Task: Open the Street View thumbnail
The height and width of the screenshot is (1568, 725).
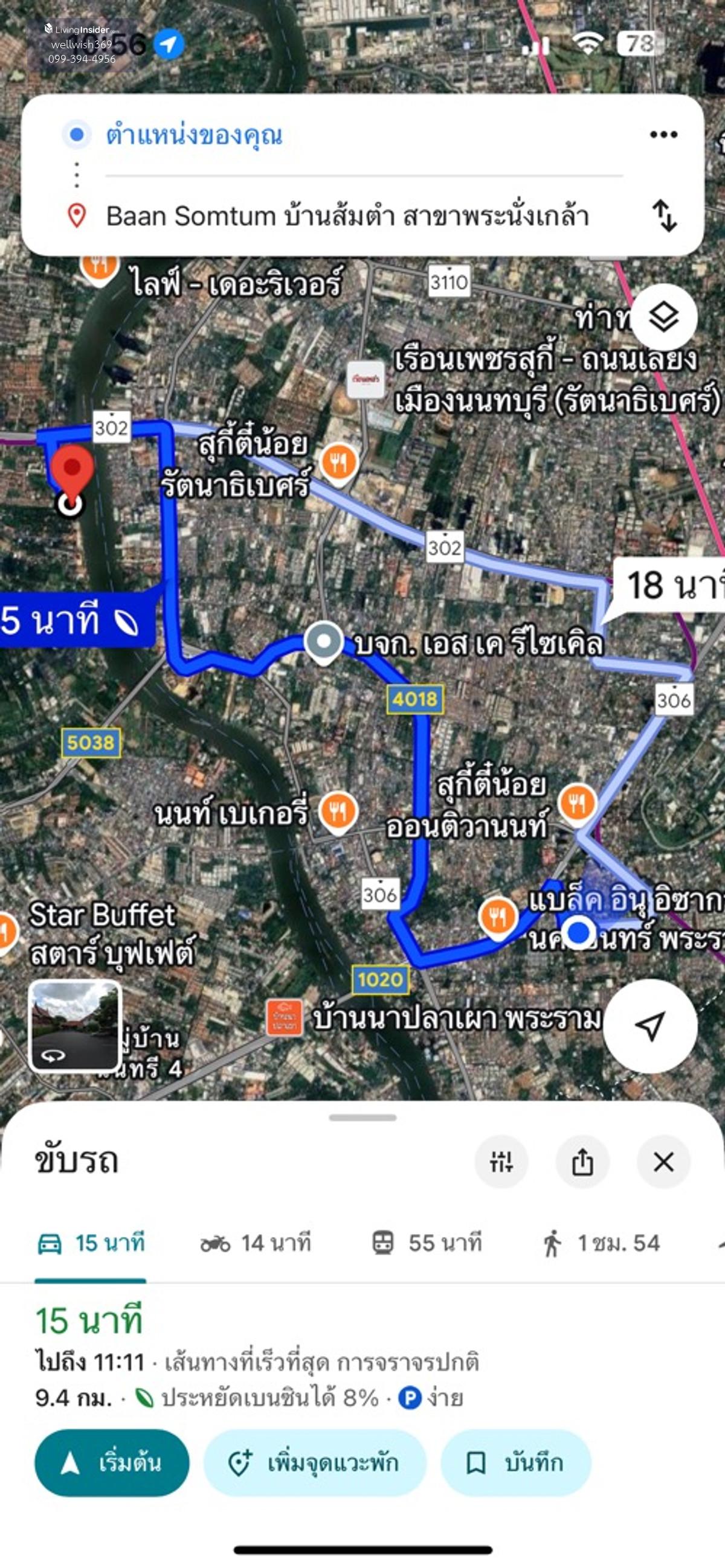Action: (76, 1026)
